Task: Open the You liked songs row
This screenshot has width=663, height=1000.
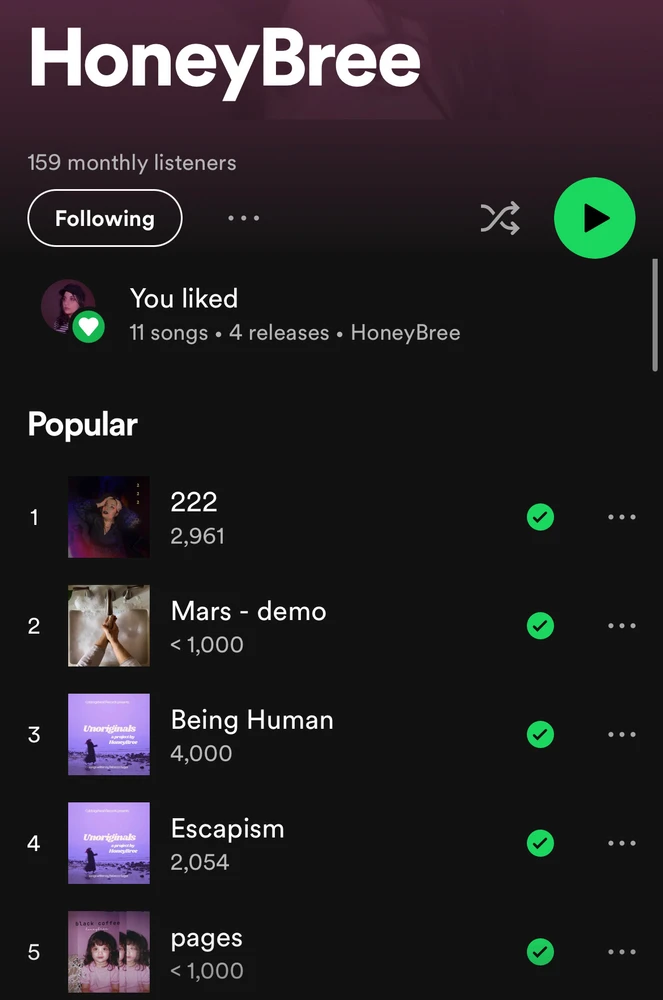Action: [294, 313]
